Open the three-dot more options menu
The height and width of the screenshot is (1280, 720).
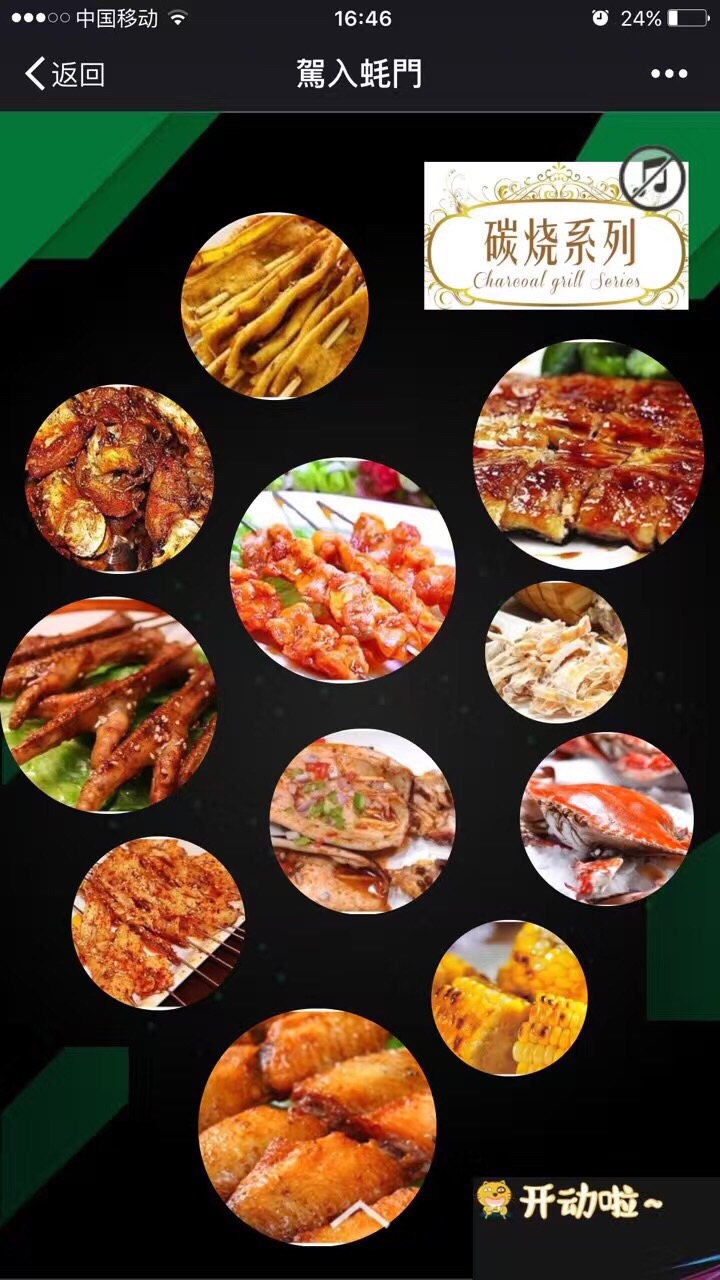click(x=669, y=74)
